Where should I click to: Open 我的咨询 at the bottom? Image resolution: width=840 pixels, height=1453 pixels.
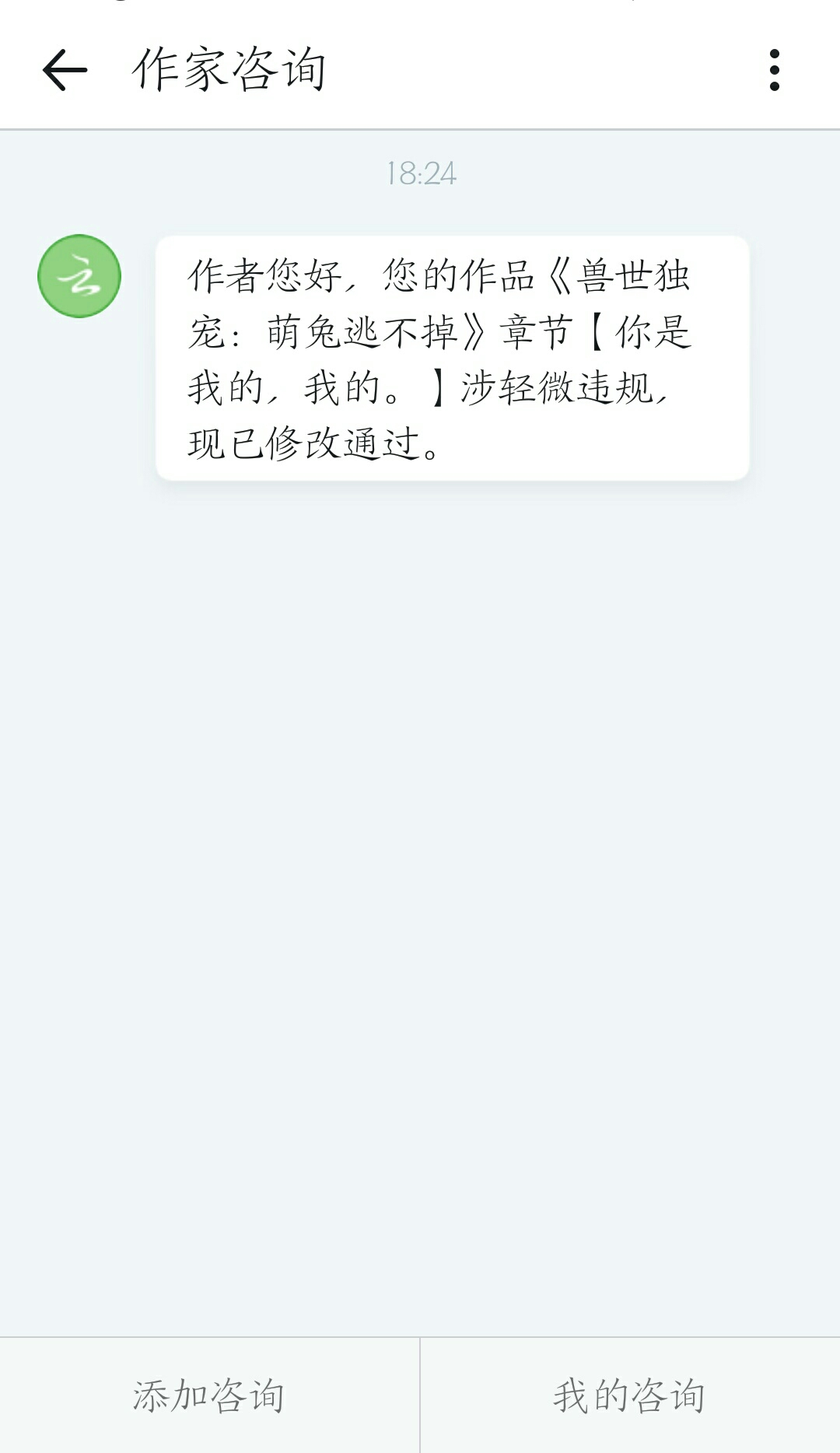629,1395
